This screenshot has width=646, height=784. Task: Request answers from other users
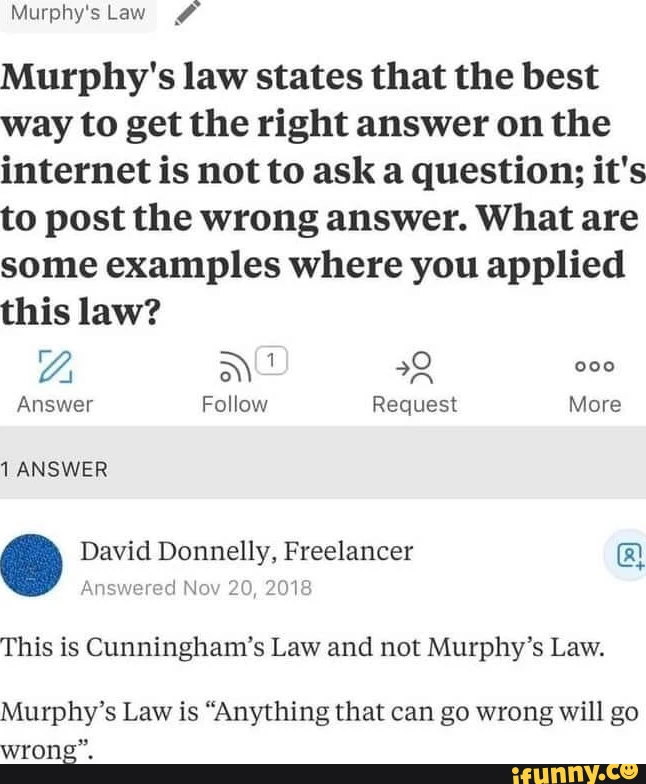point(414,381)
